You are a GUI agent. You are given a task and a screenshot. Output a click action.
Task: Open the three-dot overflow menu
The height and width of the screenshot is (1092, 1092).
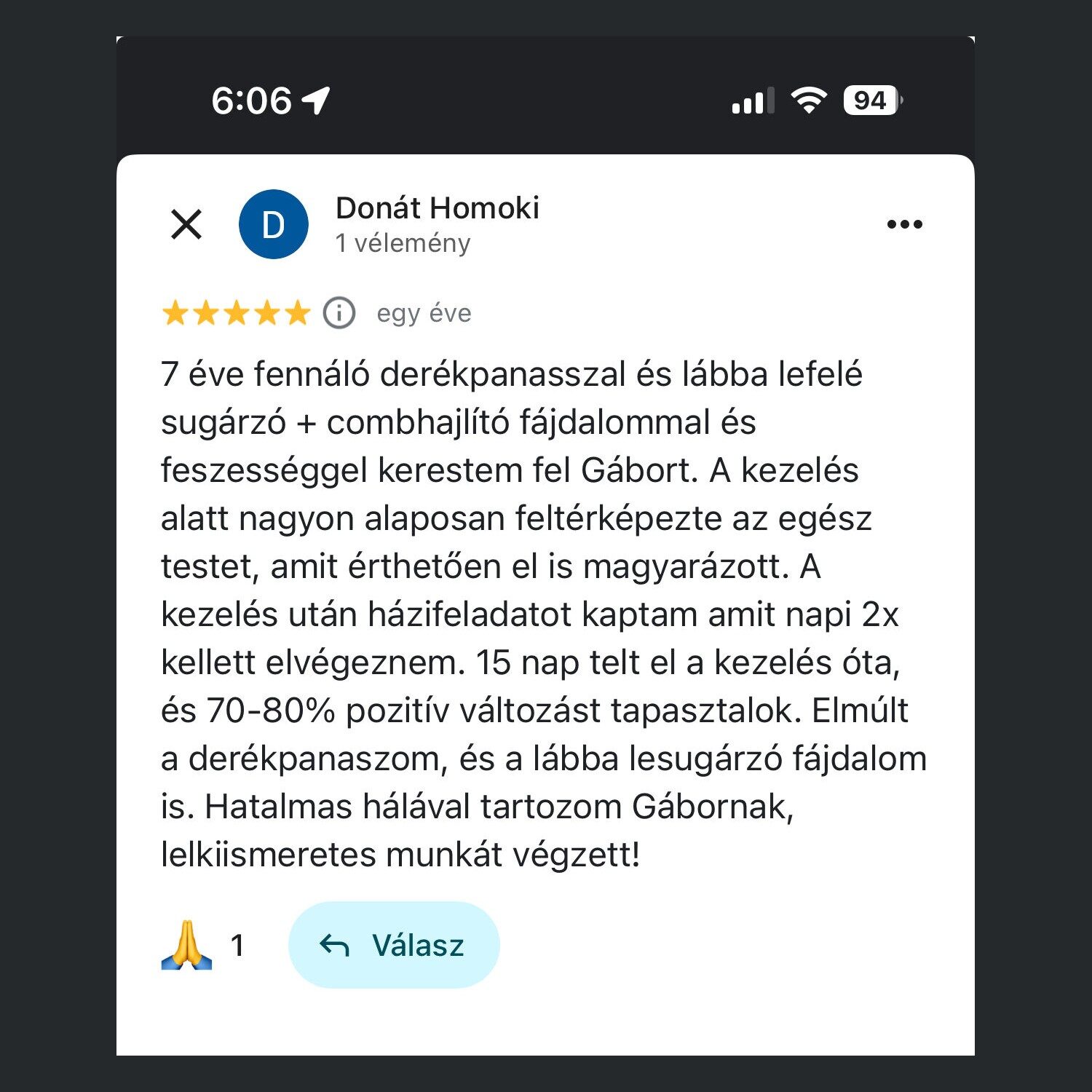[x=904, y=224]
